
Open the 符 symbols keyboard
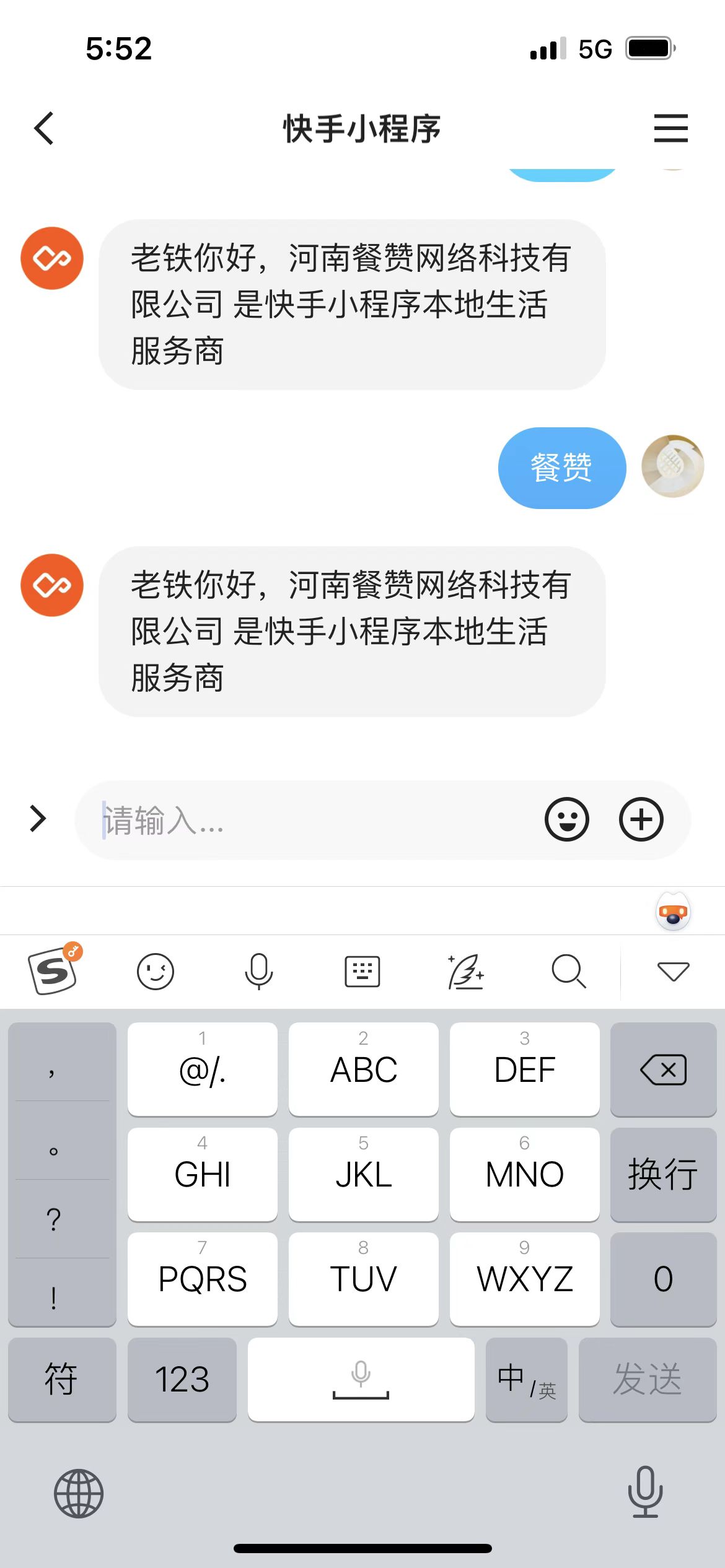[x=61, y=1379]
